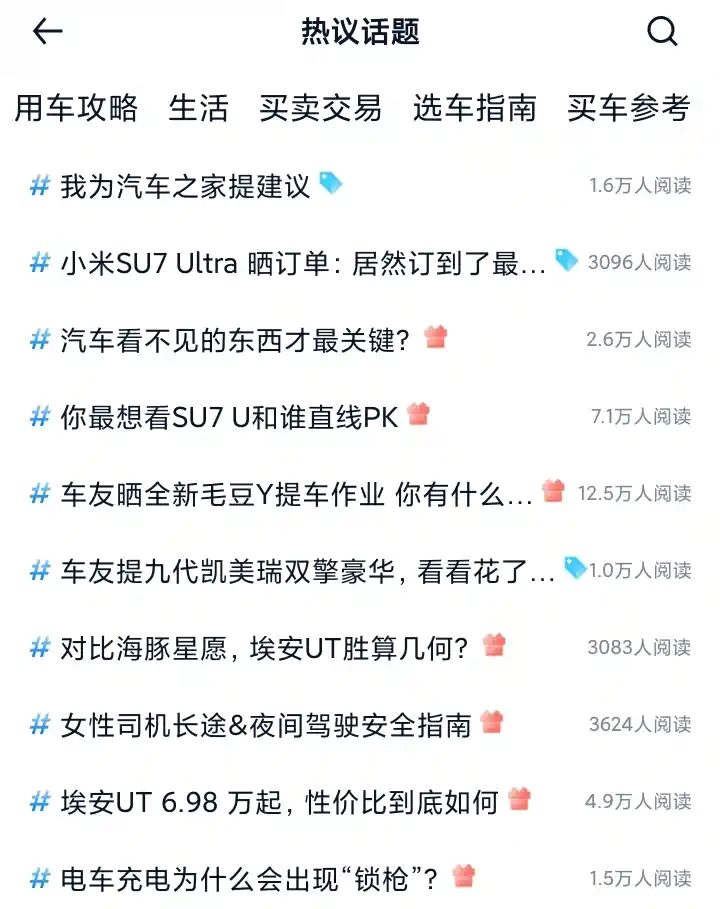The image size is (720, 909).
Task: View topic 女性司机长途&夜间驾驶安全指南
Action: 265,725
